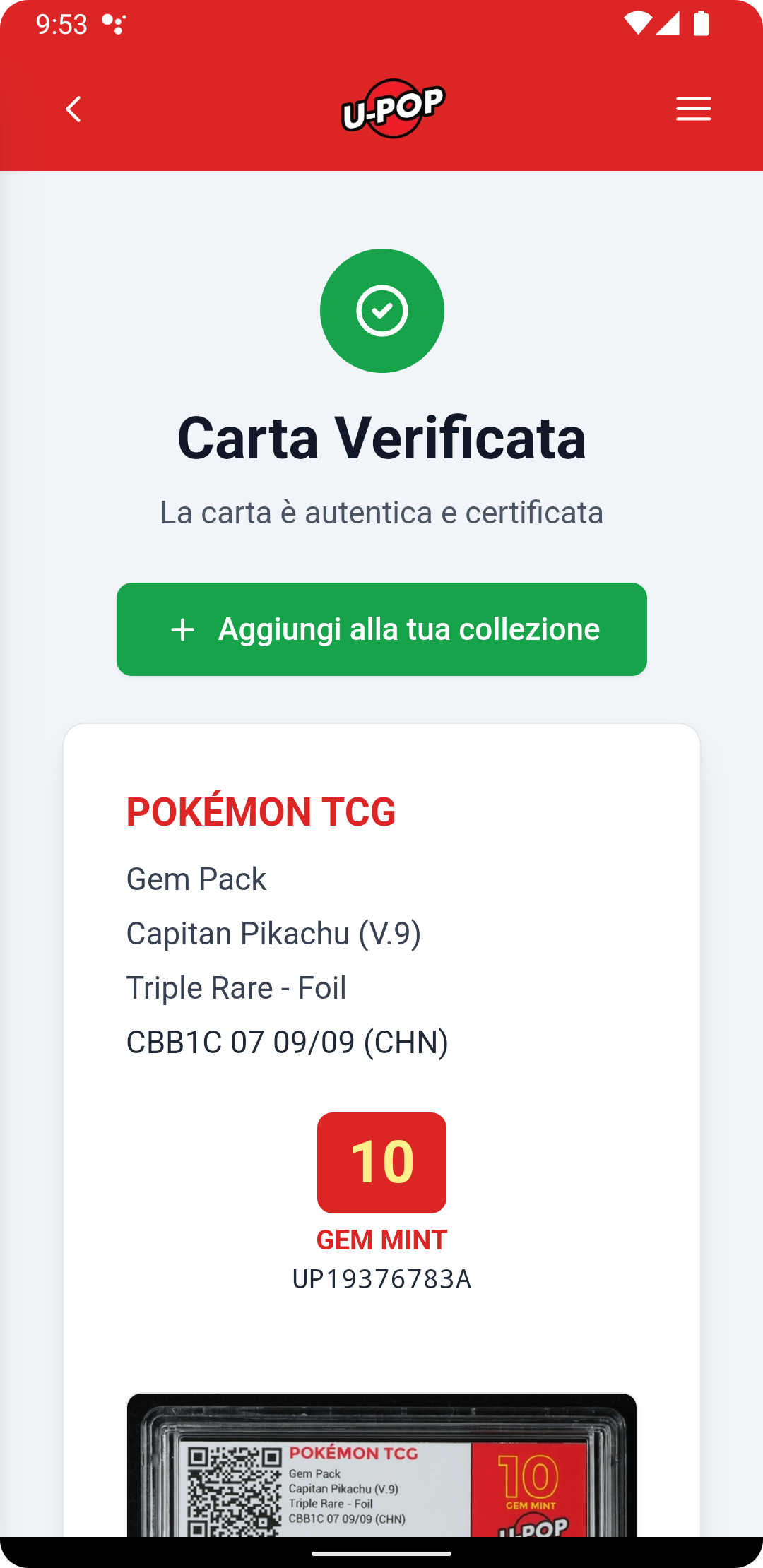
Task: Tap Aggiungi alla tua collezione button
Action: coord(381,629)
